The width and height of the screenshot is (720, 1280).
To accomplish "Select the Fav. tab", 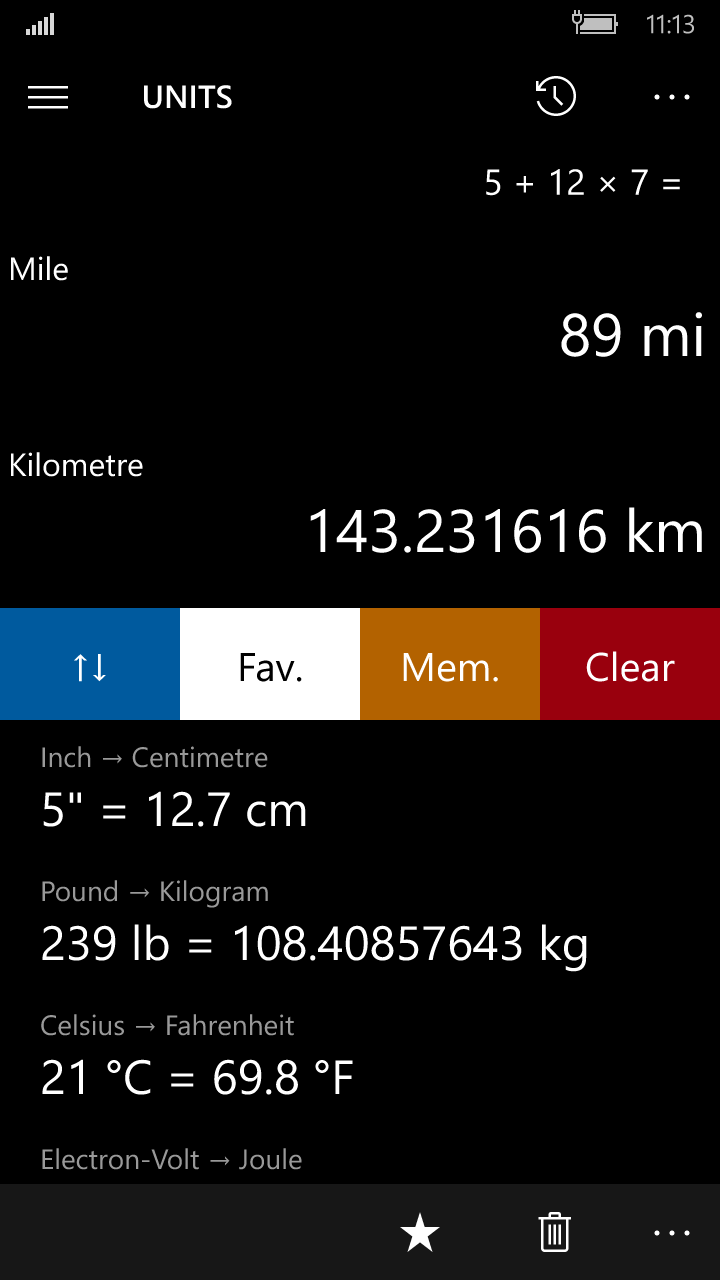I will [x=269, y=664].
